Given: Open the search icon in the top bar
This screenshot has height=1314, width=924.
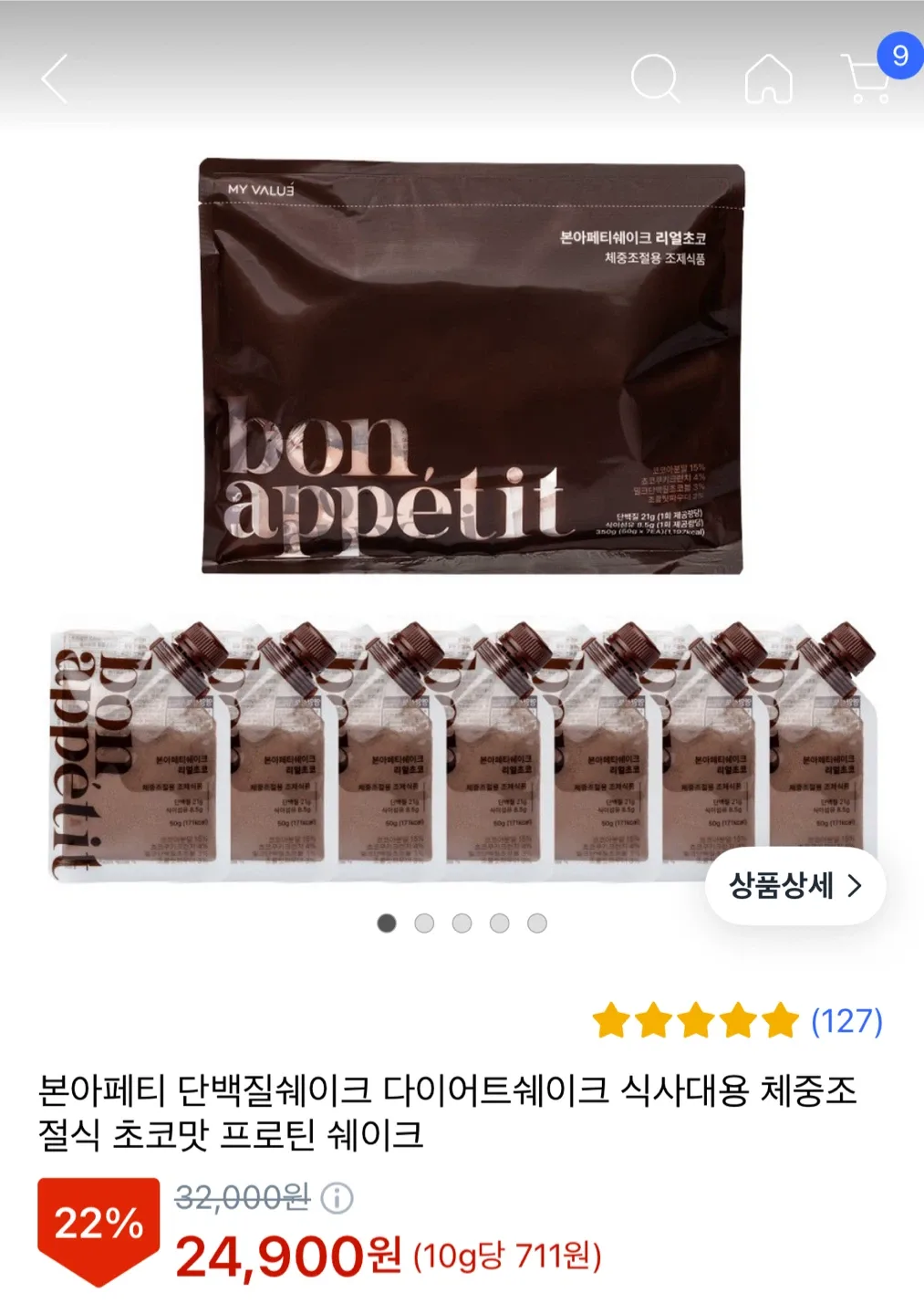Looking at the screenshot, I should [x=655, y=78].
